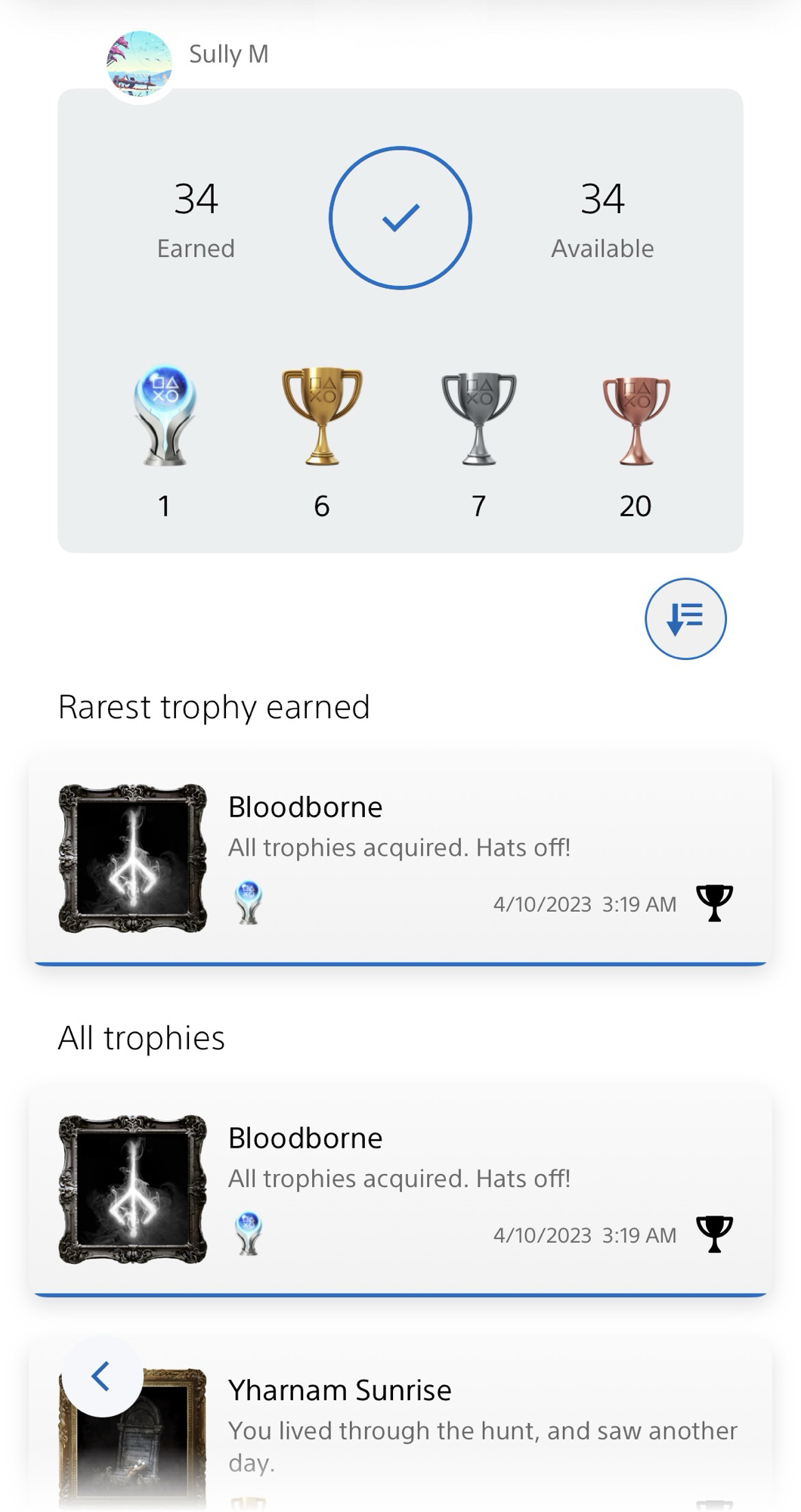
Task: Go back using the floating back arrow
Action: (x=102, y=1376)
